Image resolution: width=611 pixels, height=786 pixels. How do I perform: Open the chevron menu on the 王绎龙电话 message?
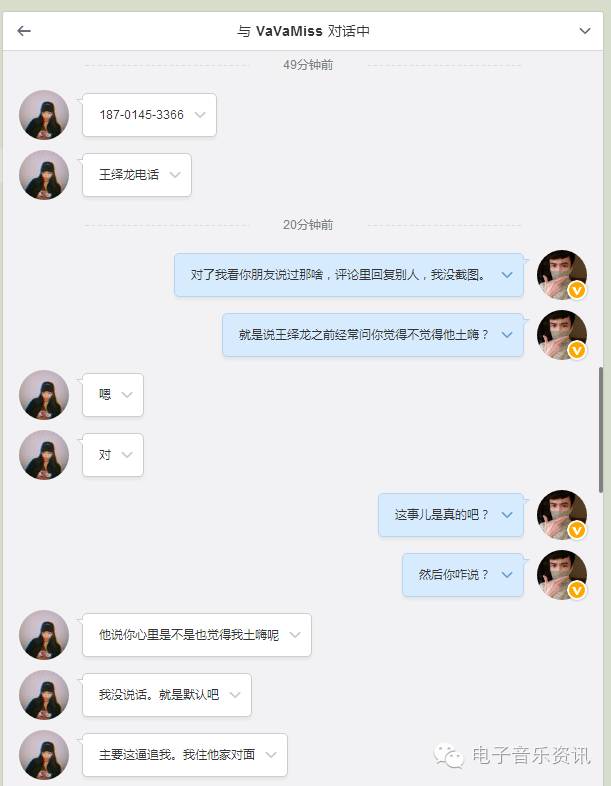[175, 175]
